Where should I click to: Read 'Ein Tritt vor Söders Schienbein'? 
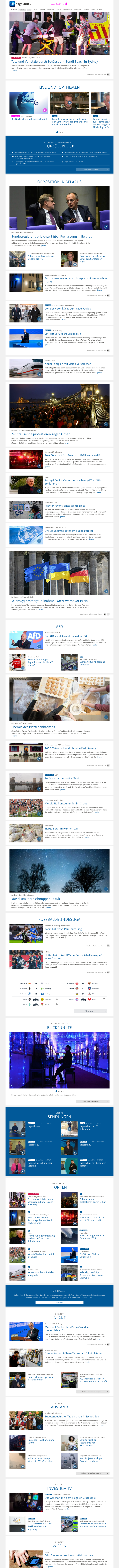[x=62, y=334]
